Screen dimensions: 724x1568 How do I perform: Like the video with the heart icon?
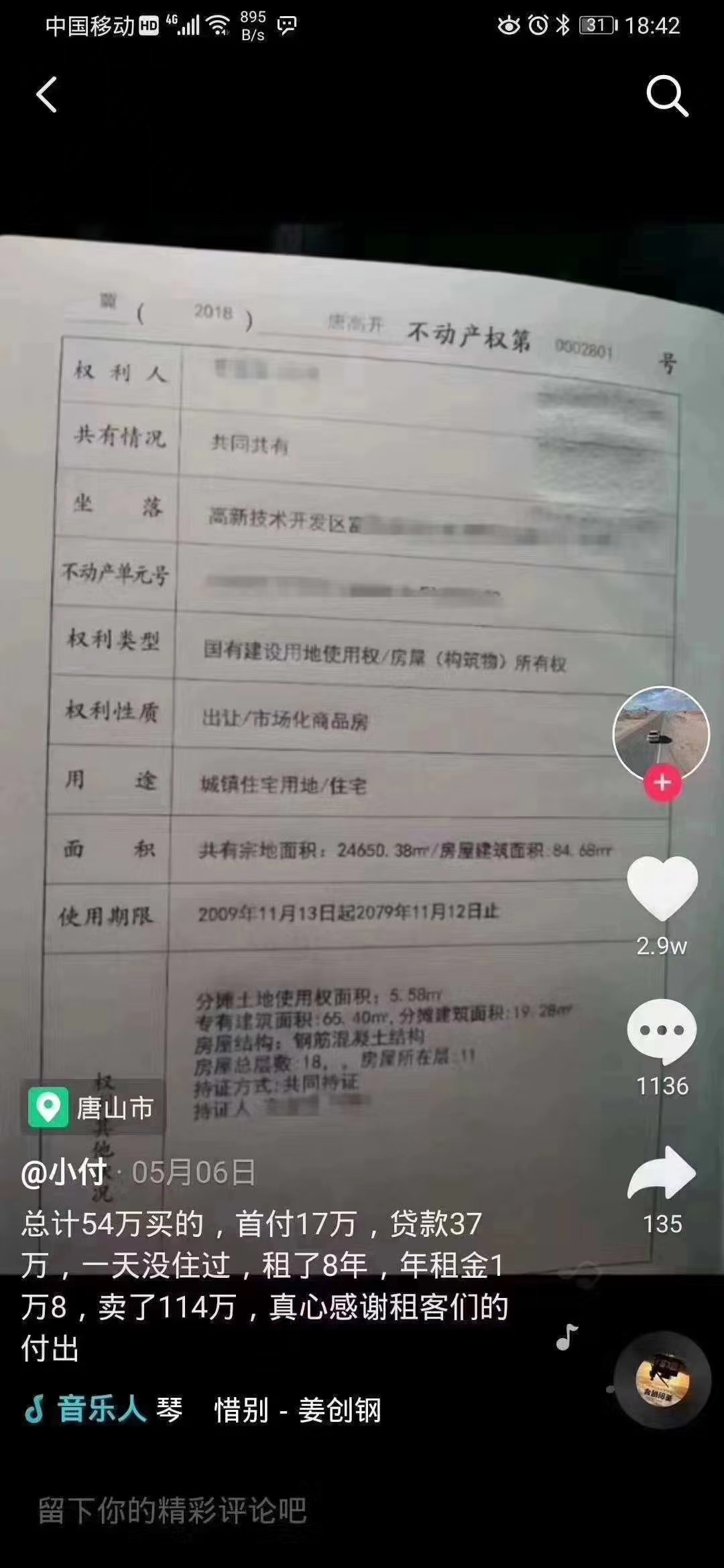coord(662,887)
